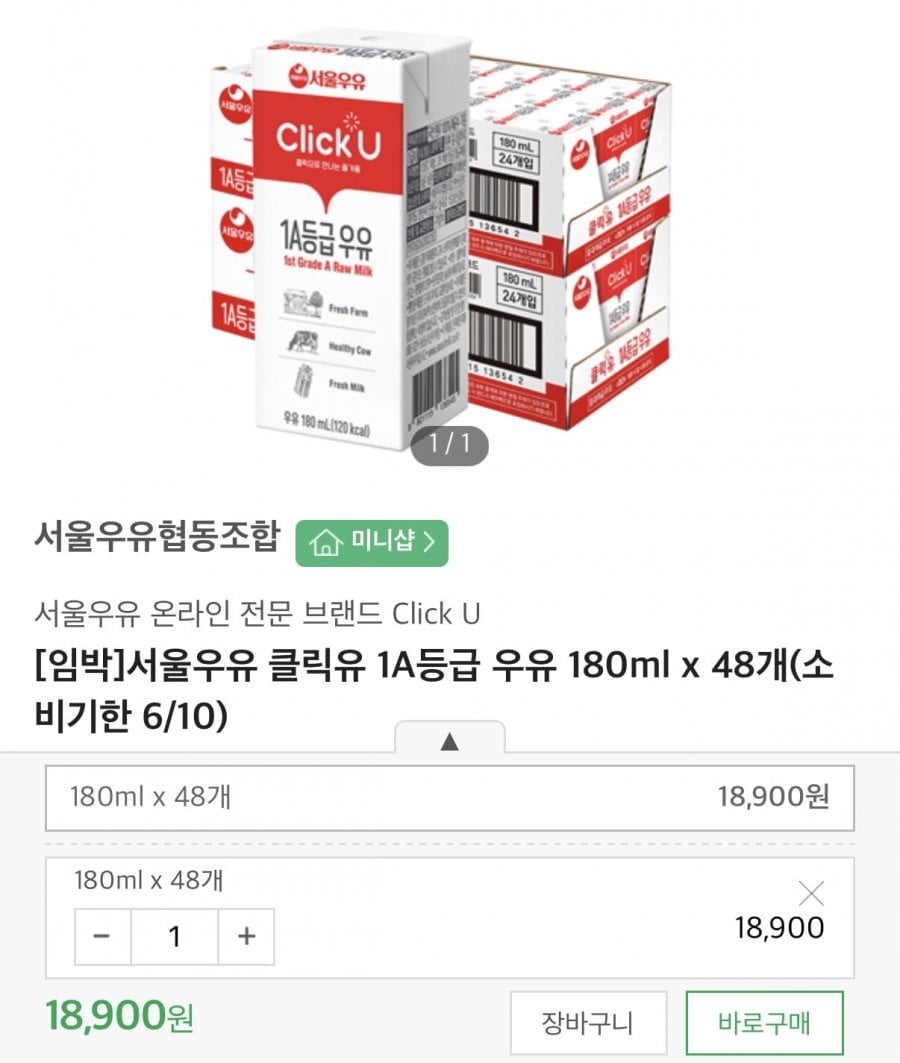Remove the selected 180ml x 48개 item

(811, 893)
